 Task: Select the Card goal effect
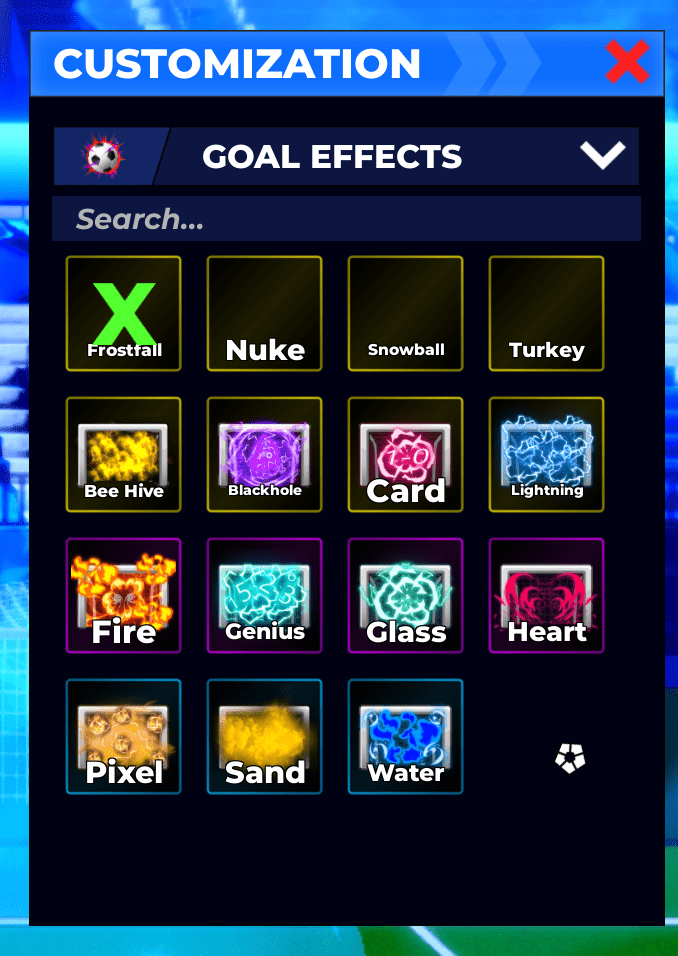(x=406, y=455)
